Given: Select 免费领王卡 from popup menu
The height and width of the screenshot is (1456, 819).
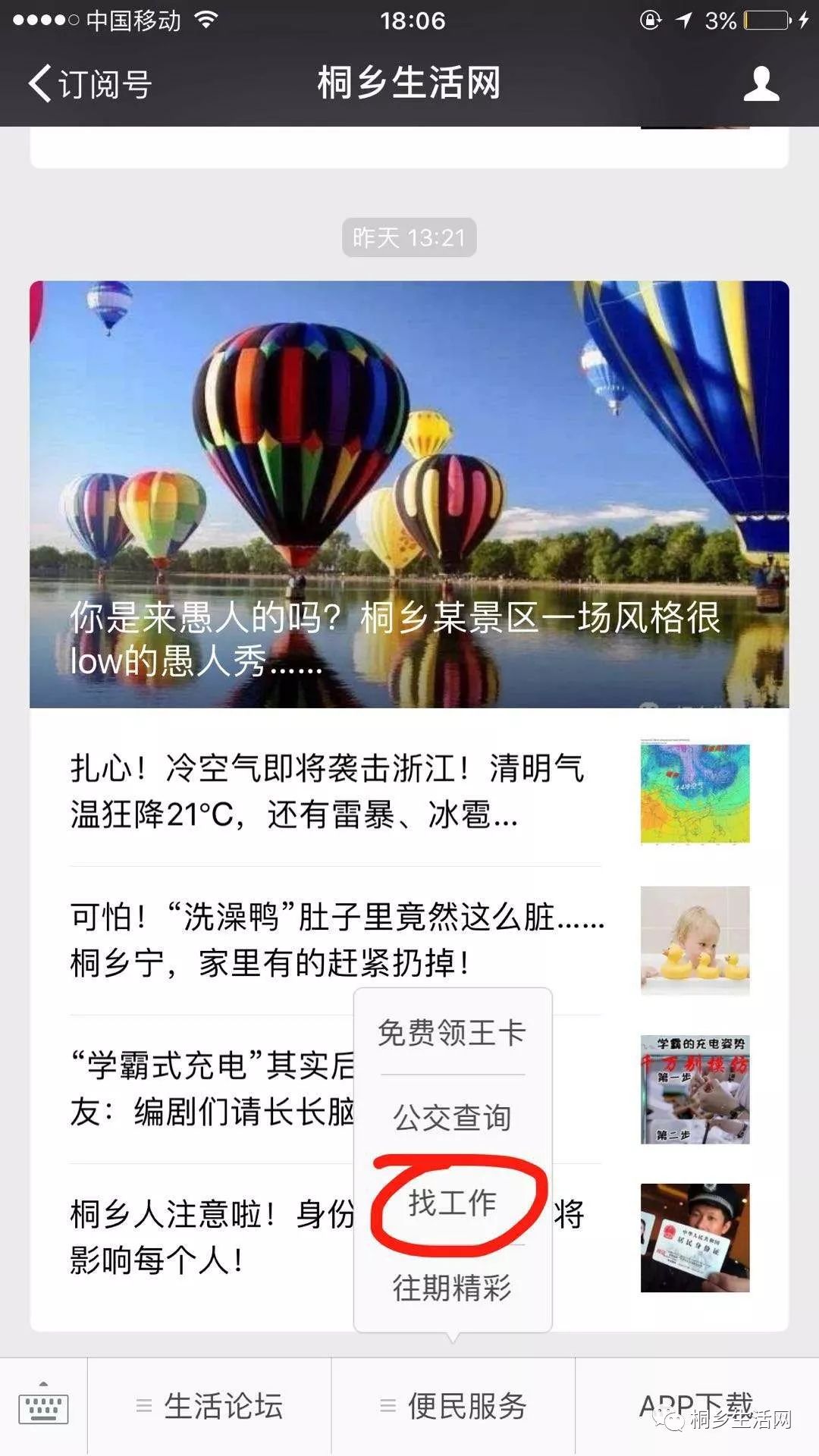Looking at the screenshot, I should pyautogui.click(x=453, y=1033).
